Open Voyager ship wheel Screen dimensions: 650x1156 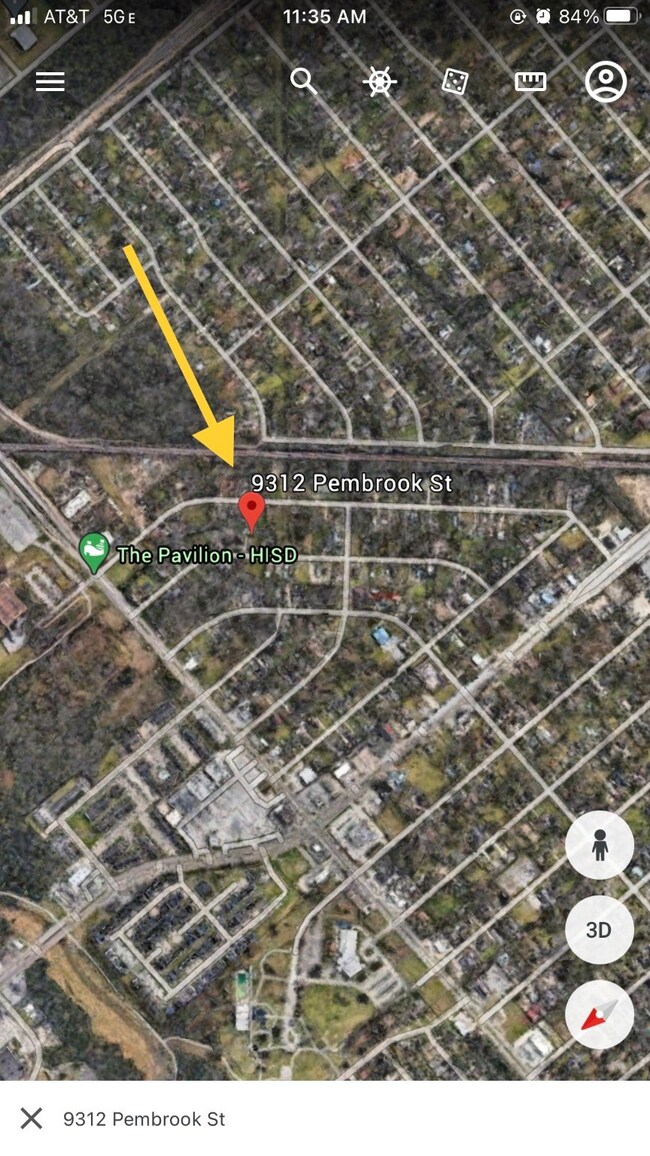coord(380,81)
